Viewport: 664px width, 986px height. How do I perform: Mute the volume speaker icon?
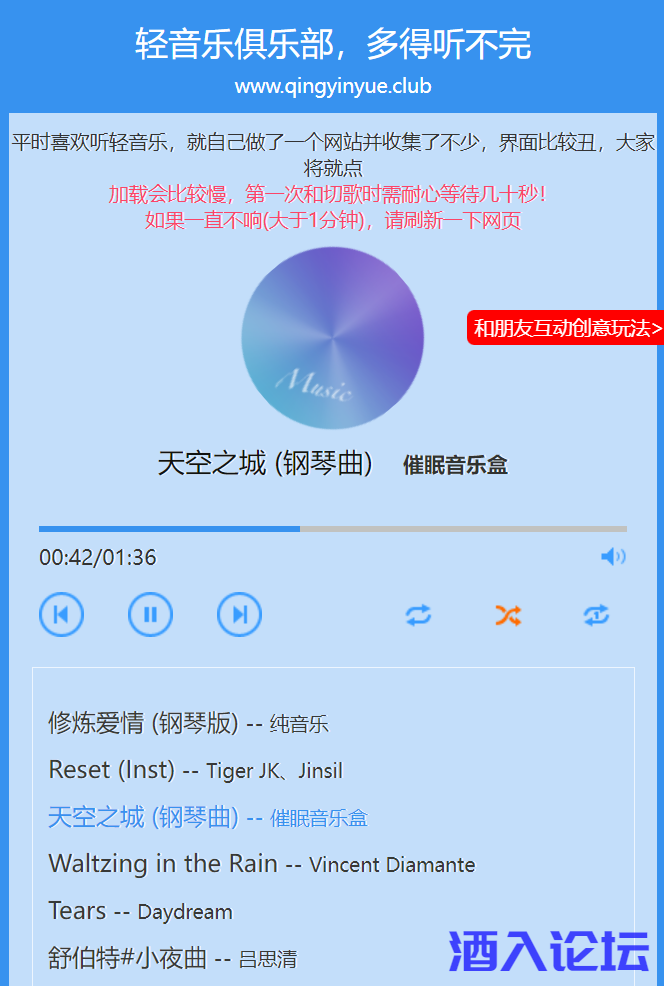(x=613, y=557)
